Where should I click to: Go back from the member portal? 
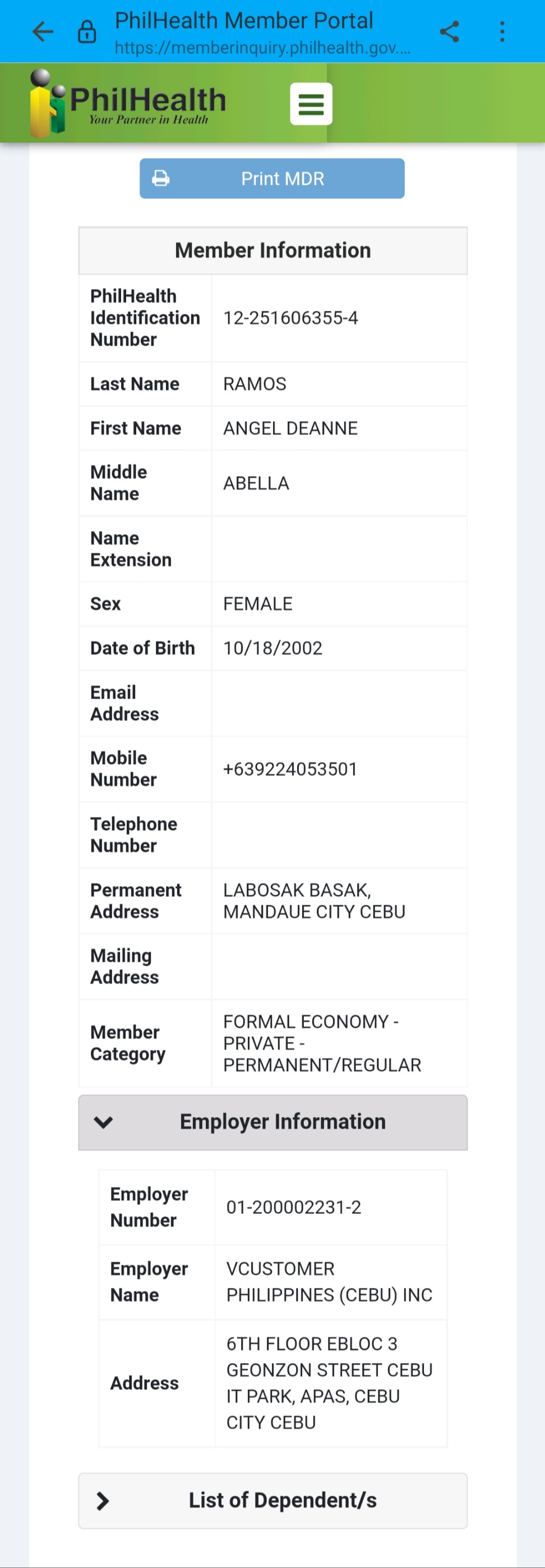click(43, 31)
